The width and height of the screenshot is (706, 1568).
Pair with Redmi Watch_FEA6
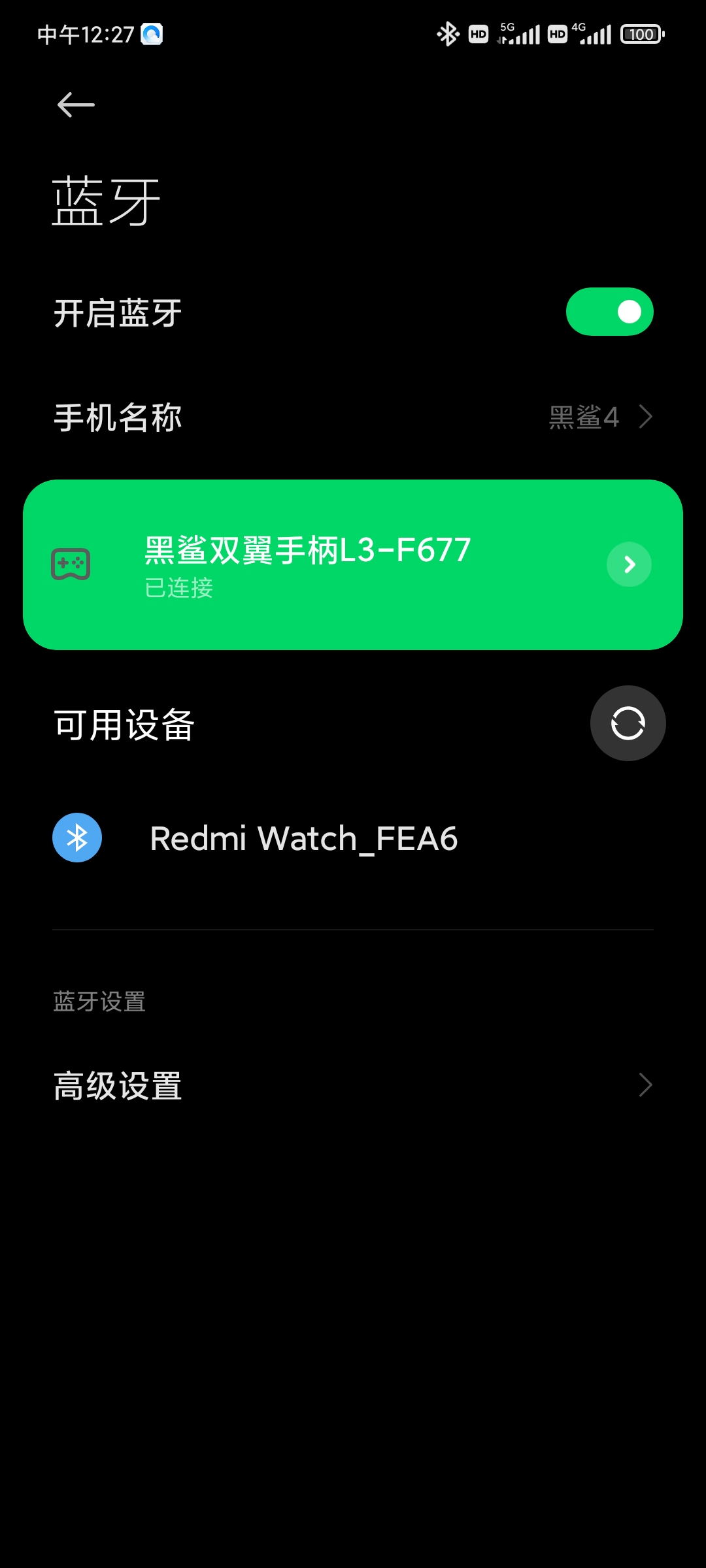(353, 838)
